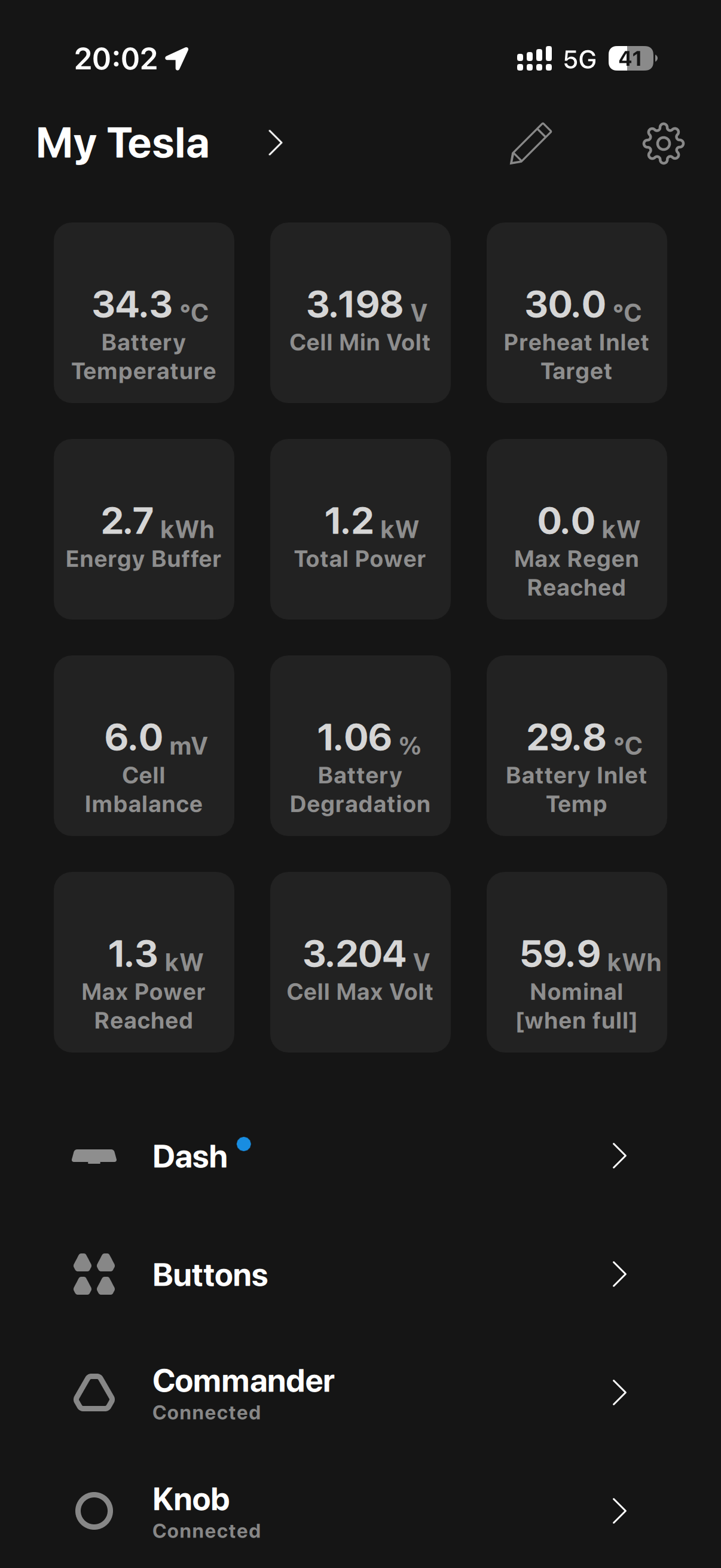
Task: Tap the Energy Buffer tile
Action: coord(144,529)
